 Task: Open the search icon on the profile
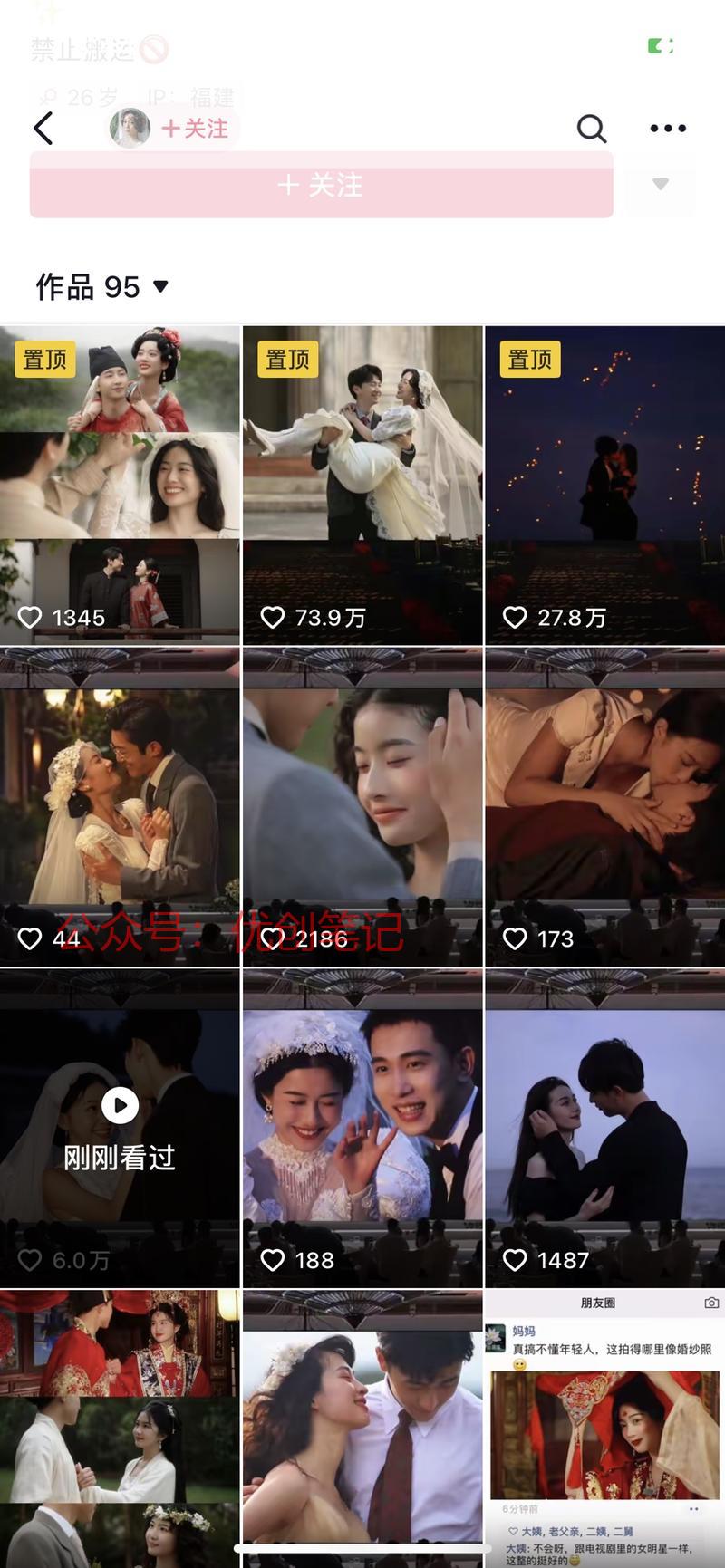coord(591,129)
